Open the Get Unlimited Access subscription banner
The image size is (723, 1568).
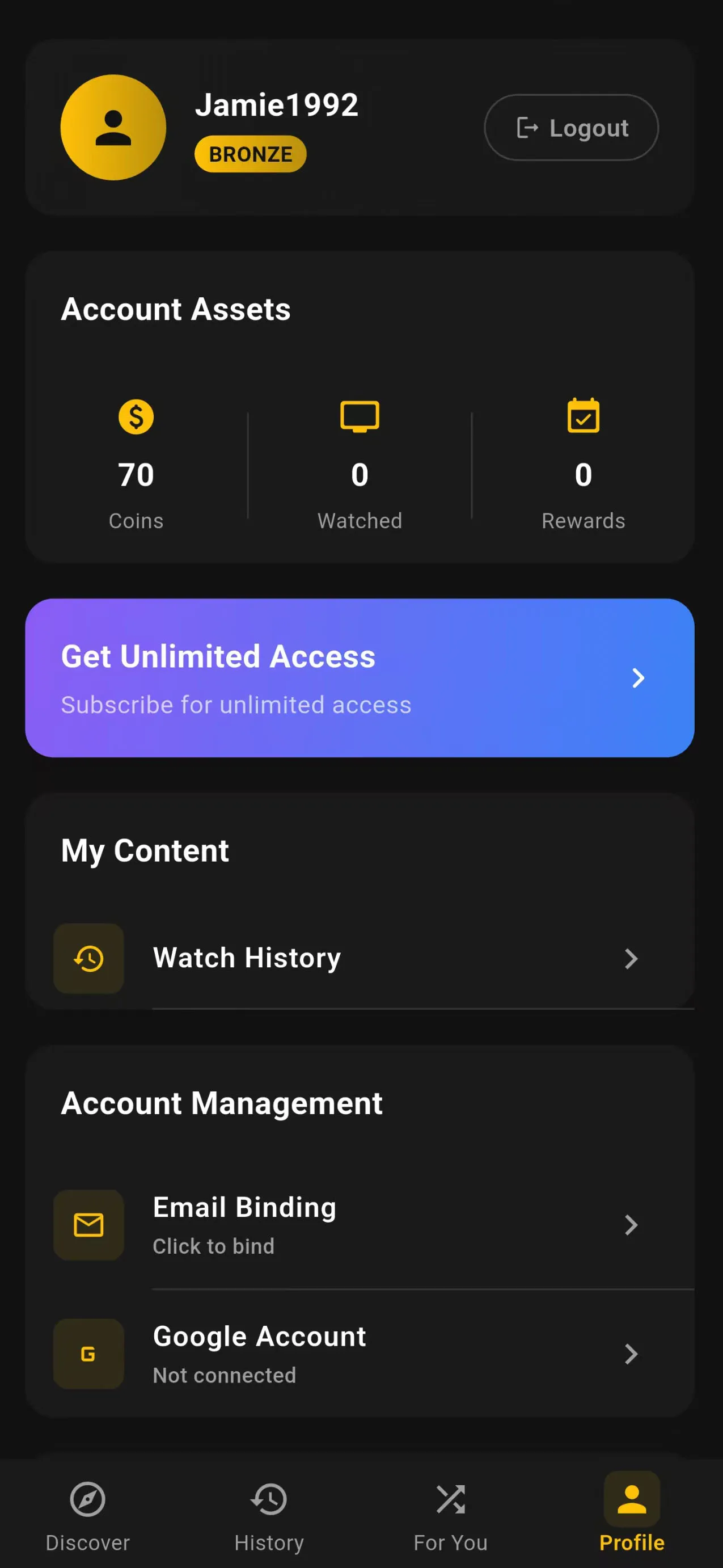pyautogui.click(x=359, y=677)
